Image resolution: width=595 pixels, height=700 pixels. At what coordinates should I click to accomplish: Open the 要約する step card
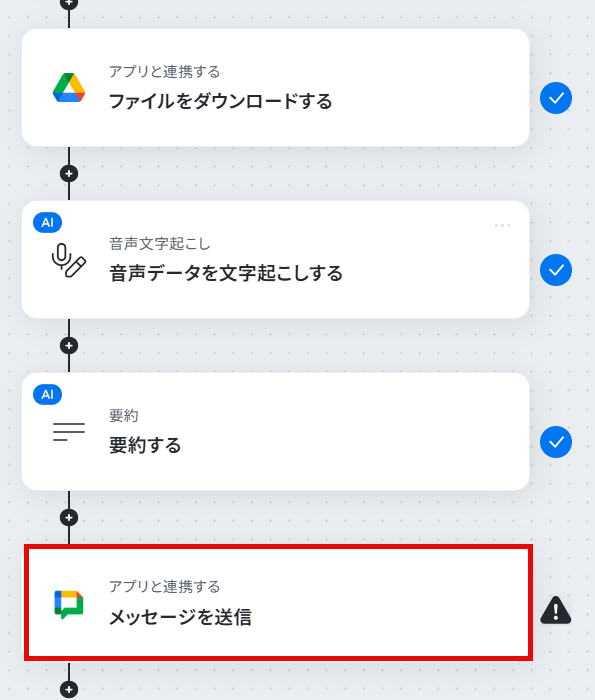[275, 431]
